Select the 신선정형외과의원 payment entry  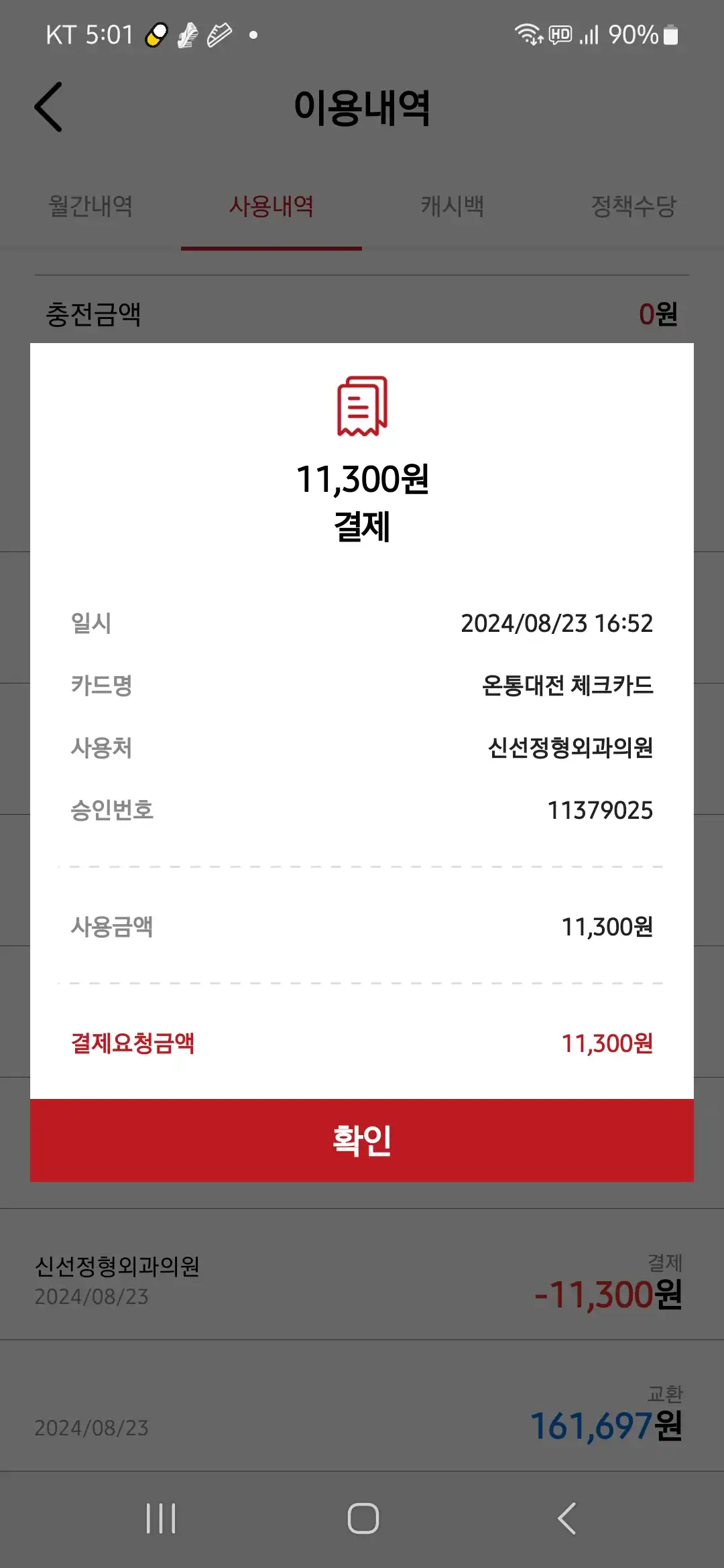[x=362, y=1280]
